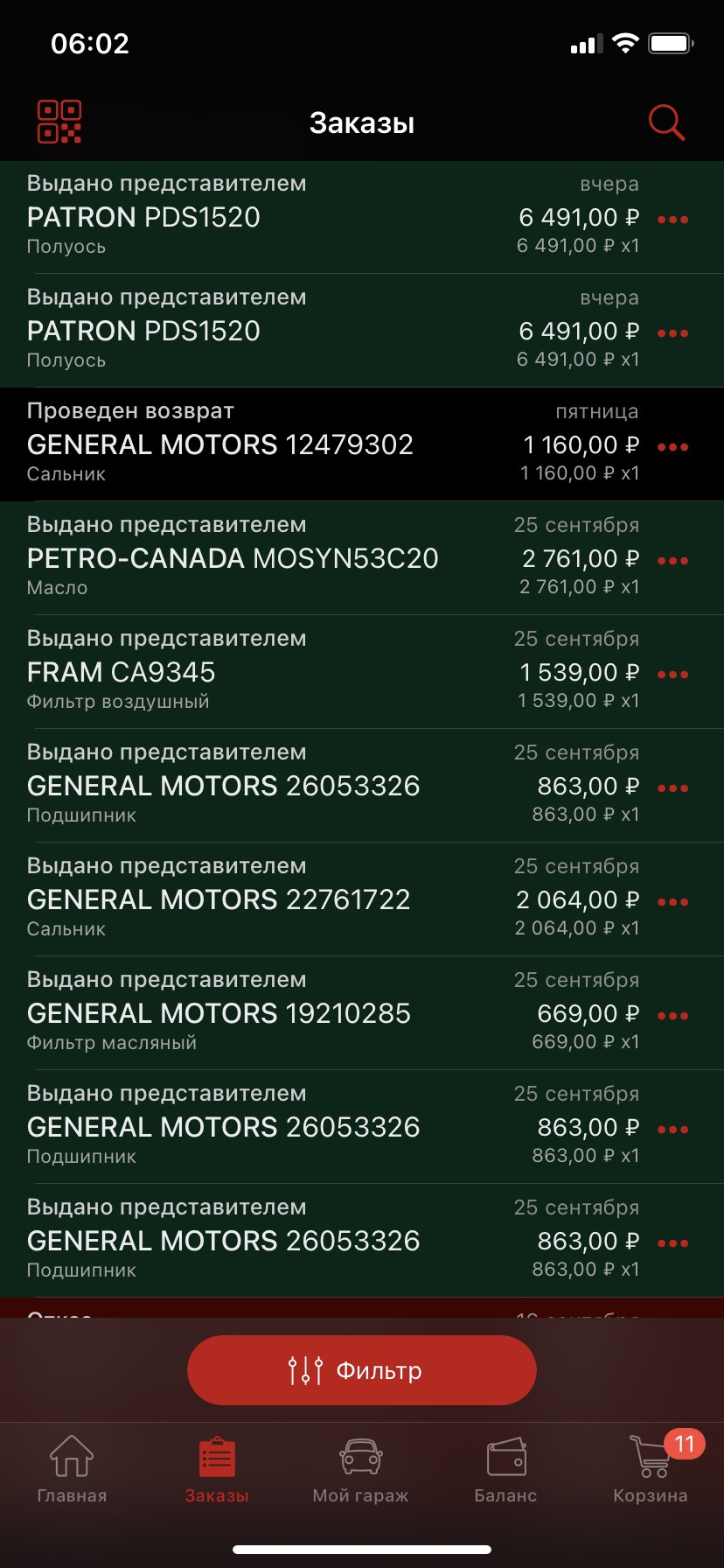Tap the Мой гараж car icon

(361, 1456)
